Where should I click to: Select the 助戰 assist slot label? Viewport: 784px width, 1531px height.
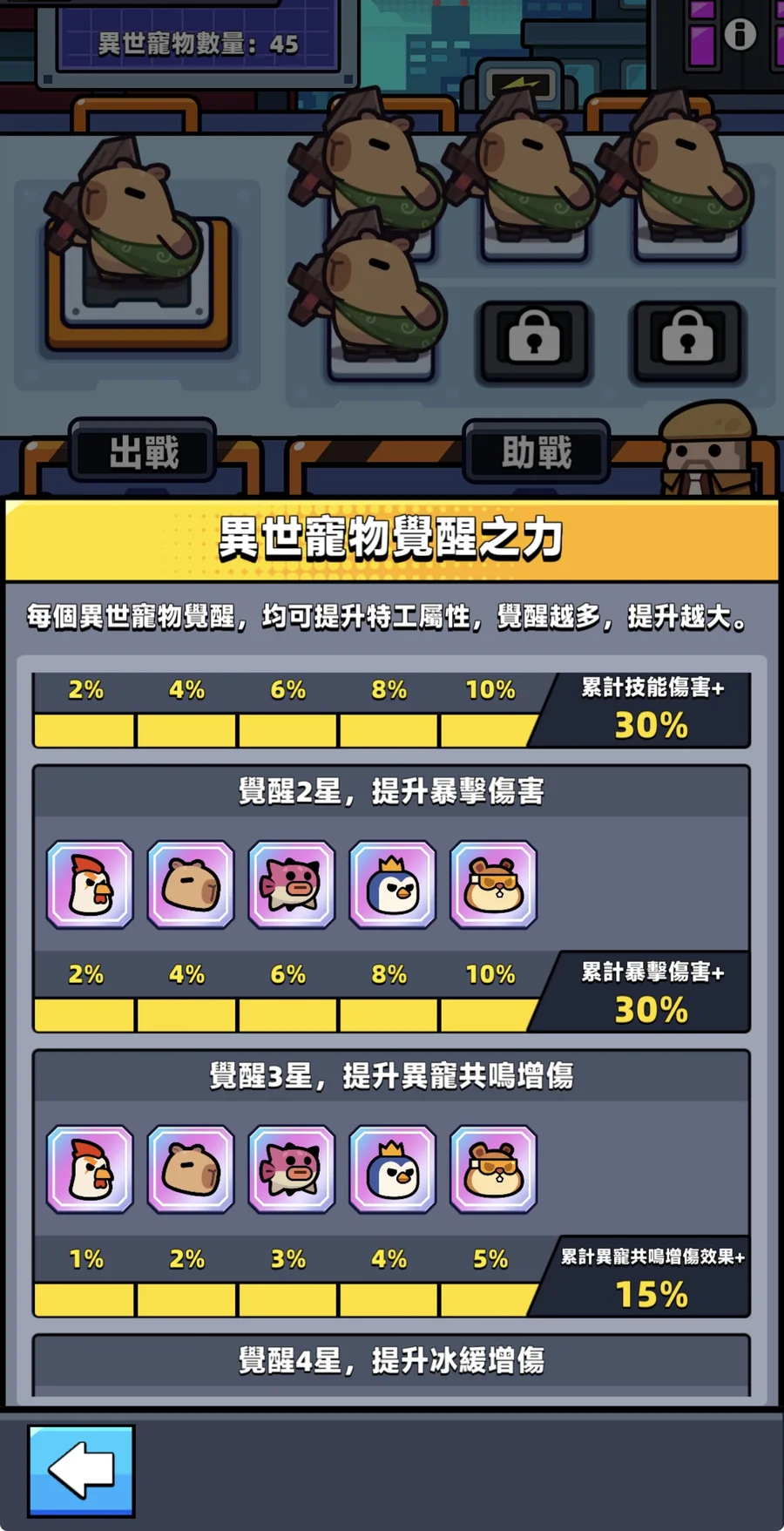tap(536, 452)
